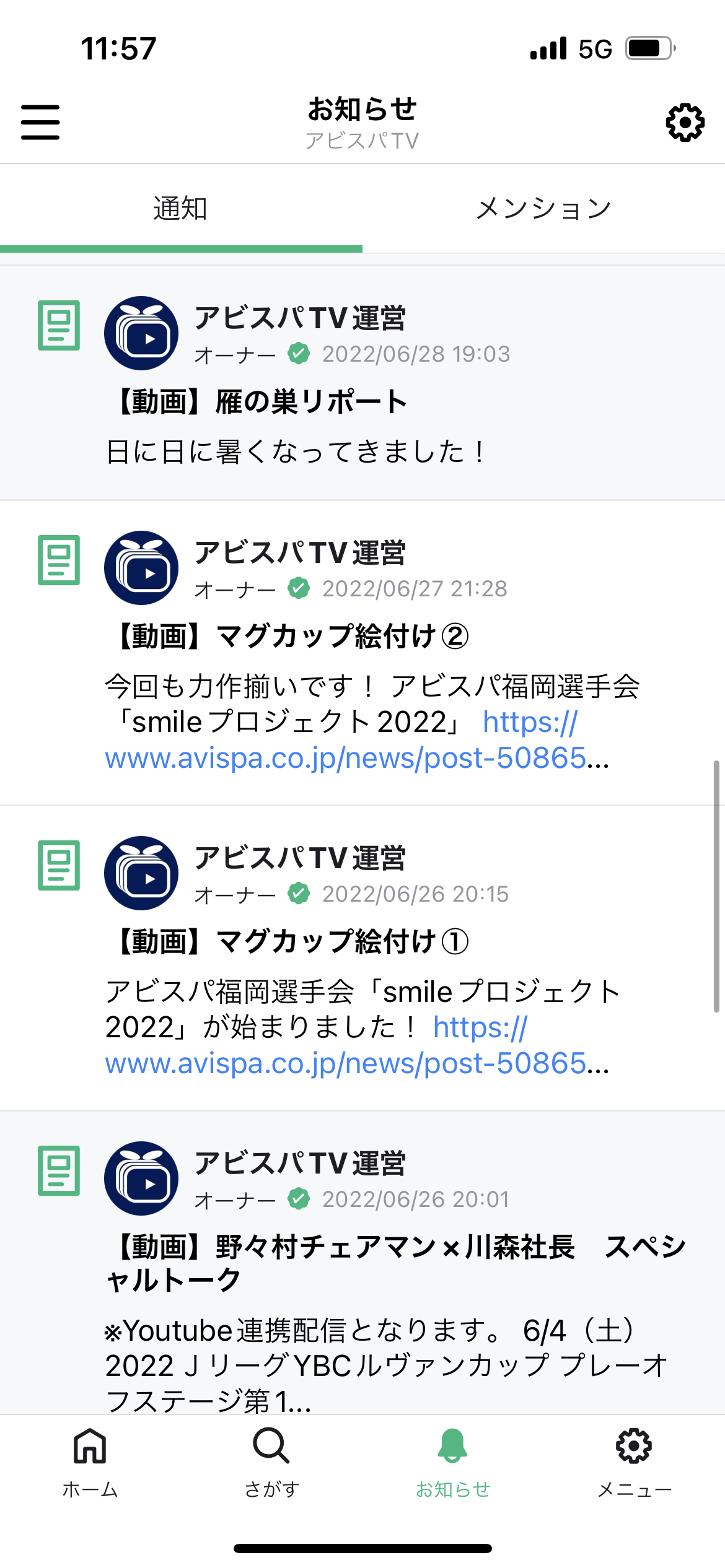This screenshot has height=1568, width=725.
Task: Follow the avispa.co.jp link in マグカップ絵付け①
Action: coord(356,1063)
